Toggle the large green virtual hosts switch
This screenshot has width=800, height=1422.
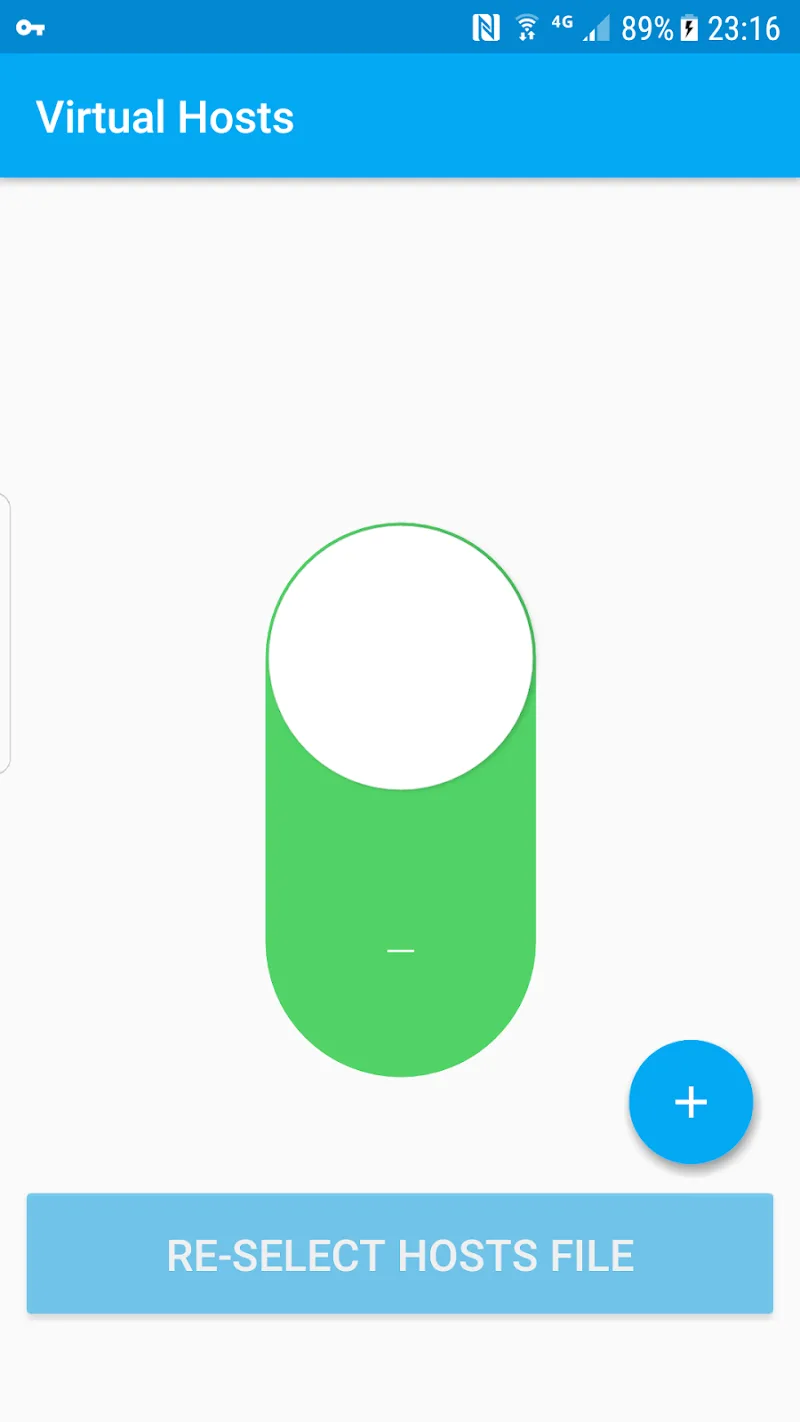[400, 799]
